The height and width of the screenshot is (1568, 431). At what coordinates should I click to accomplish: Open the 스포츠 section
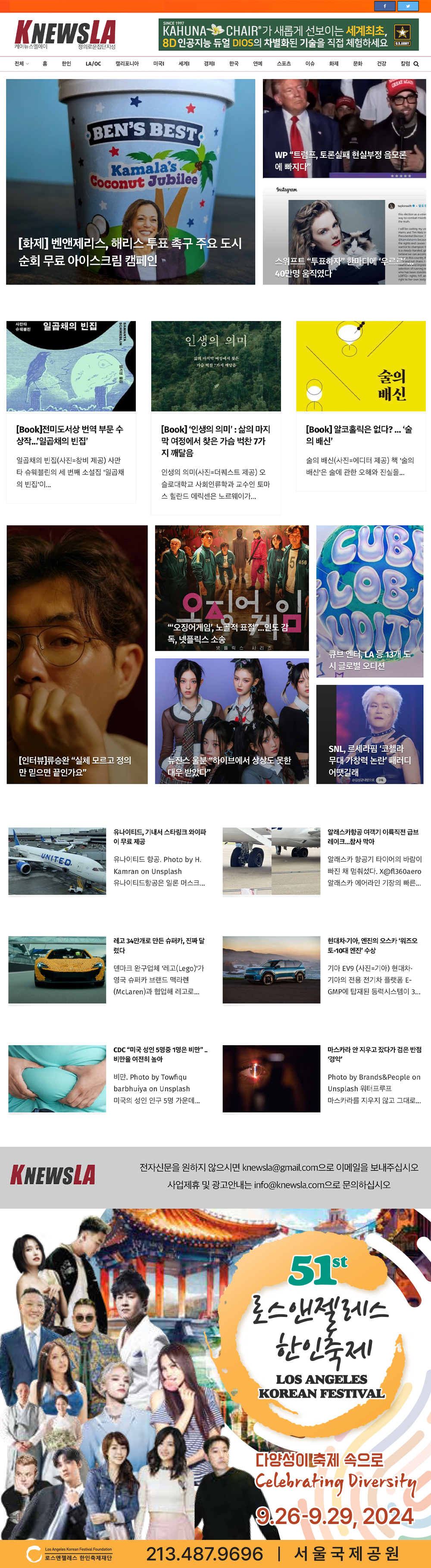pyautogui.click(x=284, y=64)
